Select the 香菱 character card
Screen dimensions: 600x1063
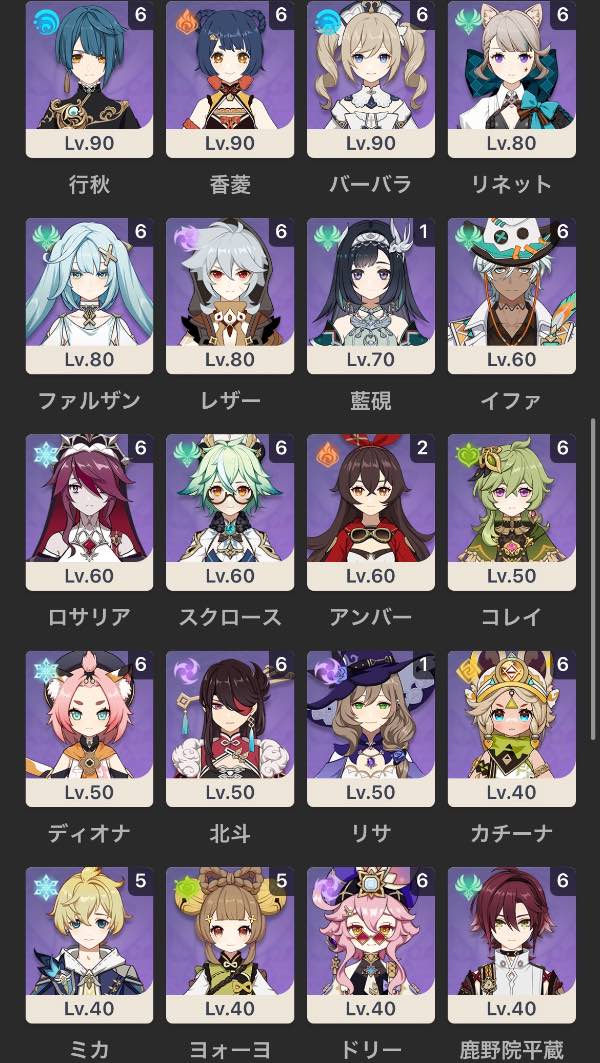230,80
